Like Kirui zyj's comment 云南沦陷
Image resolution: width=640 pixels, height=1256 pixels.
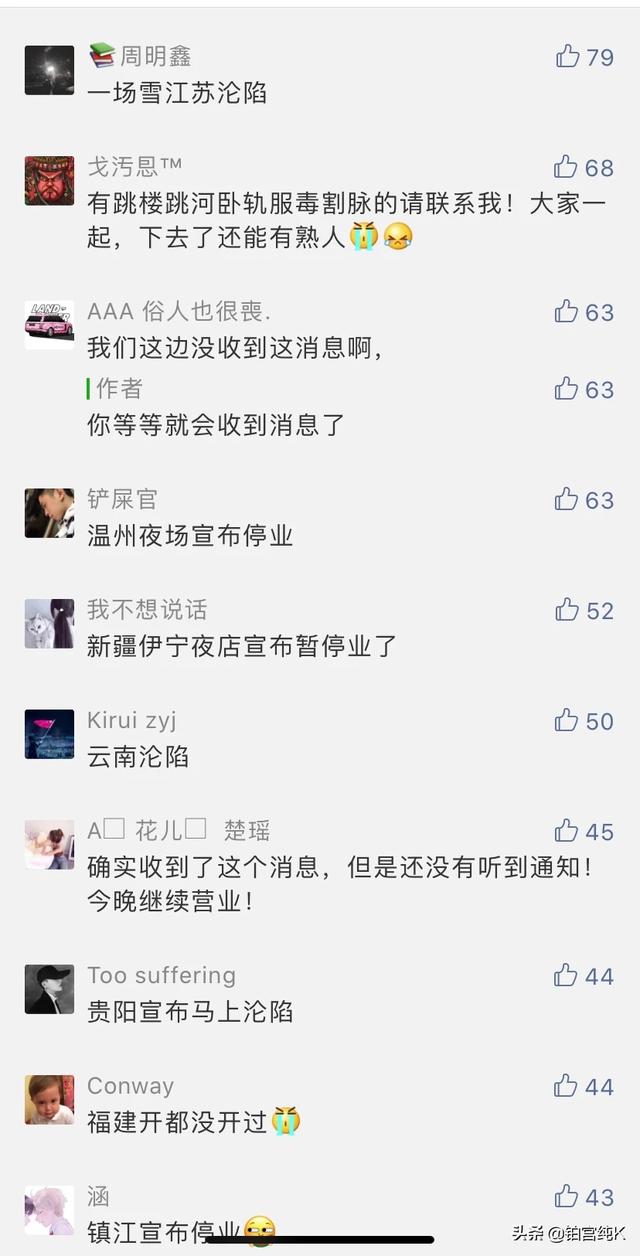[x=566, y=721]
